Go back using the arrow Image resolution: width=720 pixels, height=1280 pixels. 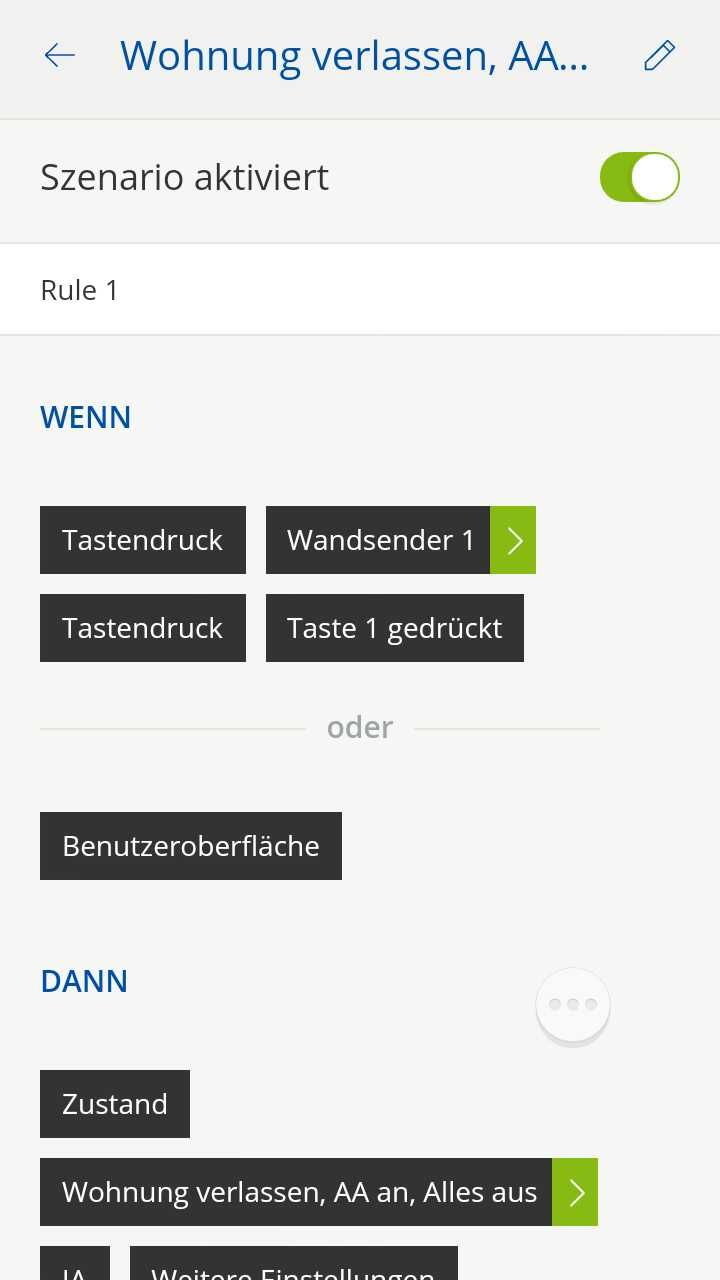60,56
